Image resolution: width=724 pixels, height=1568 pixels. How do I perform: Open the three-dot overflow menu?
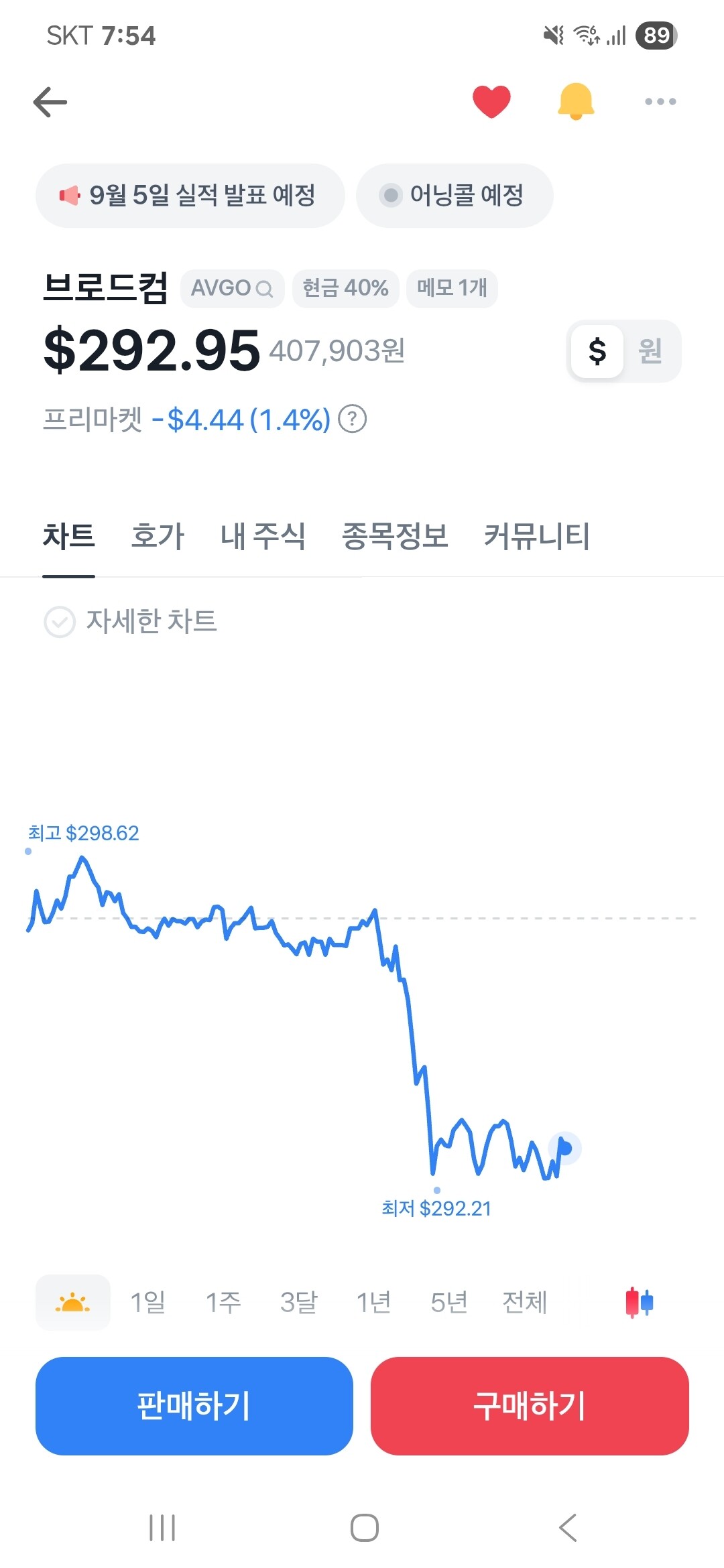[660, 102]
